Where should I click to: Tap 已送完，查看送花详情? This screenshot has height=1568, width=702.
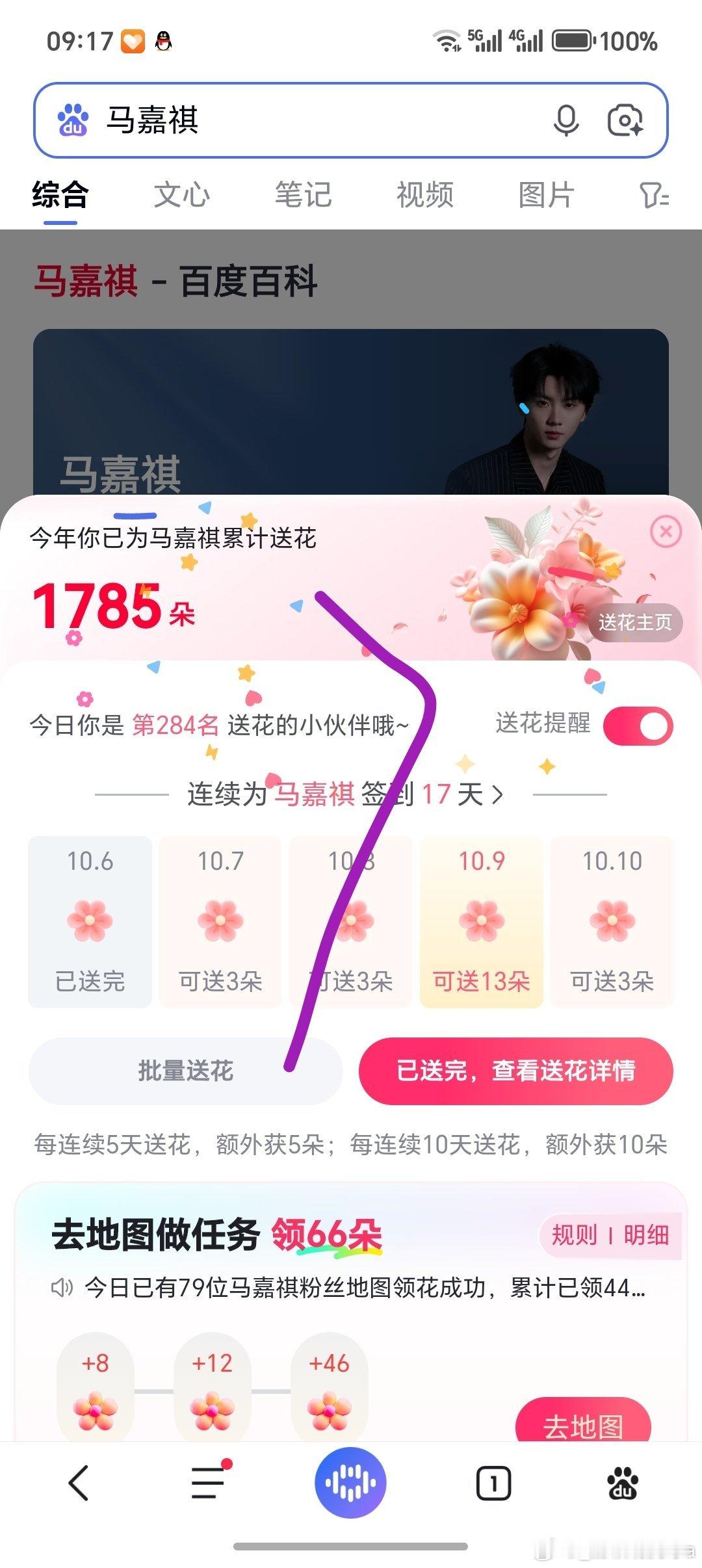click(x=515, y=1071)
